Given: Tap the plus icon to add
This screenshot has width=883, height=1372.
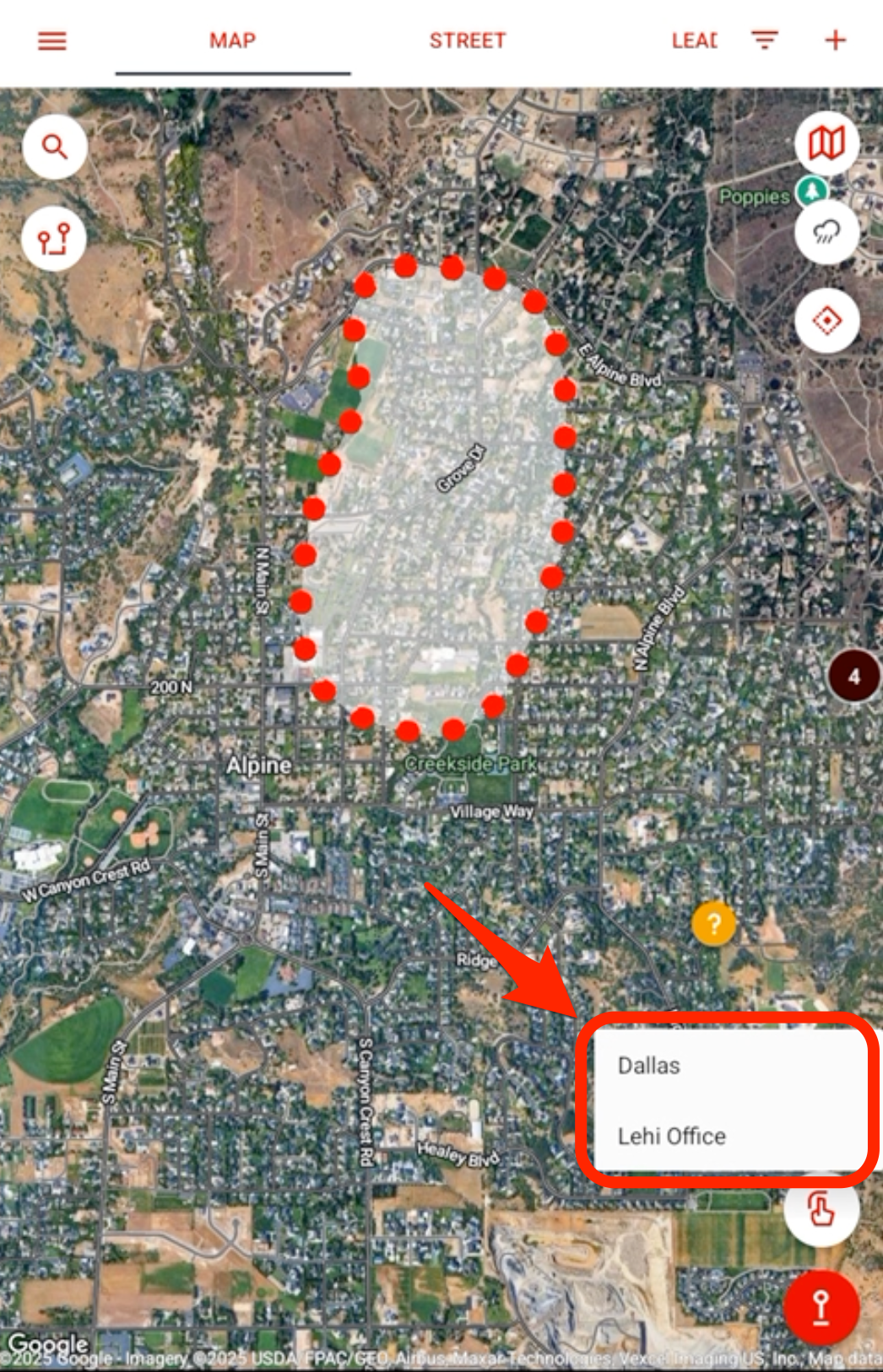Looking at the screenshot, I should click(x=835, y=40).
